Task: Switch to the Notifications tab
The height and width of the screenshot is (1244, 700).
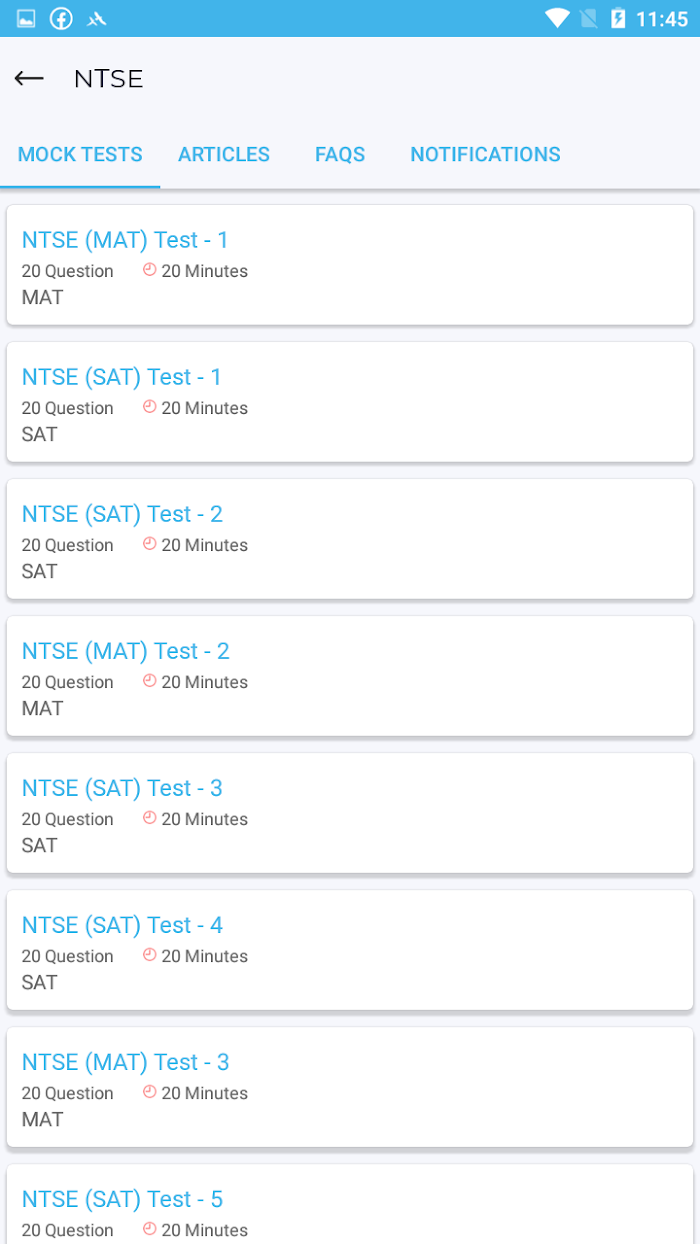Action: [x=485, y=155]
